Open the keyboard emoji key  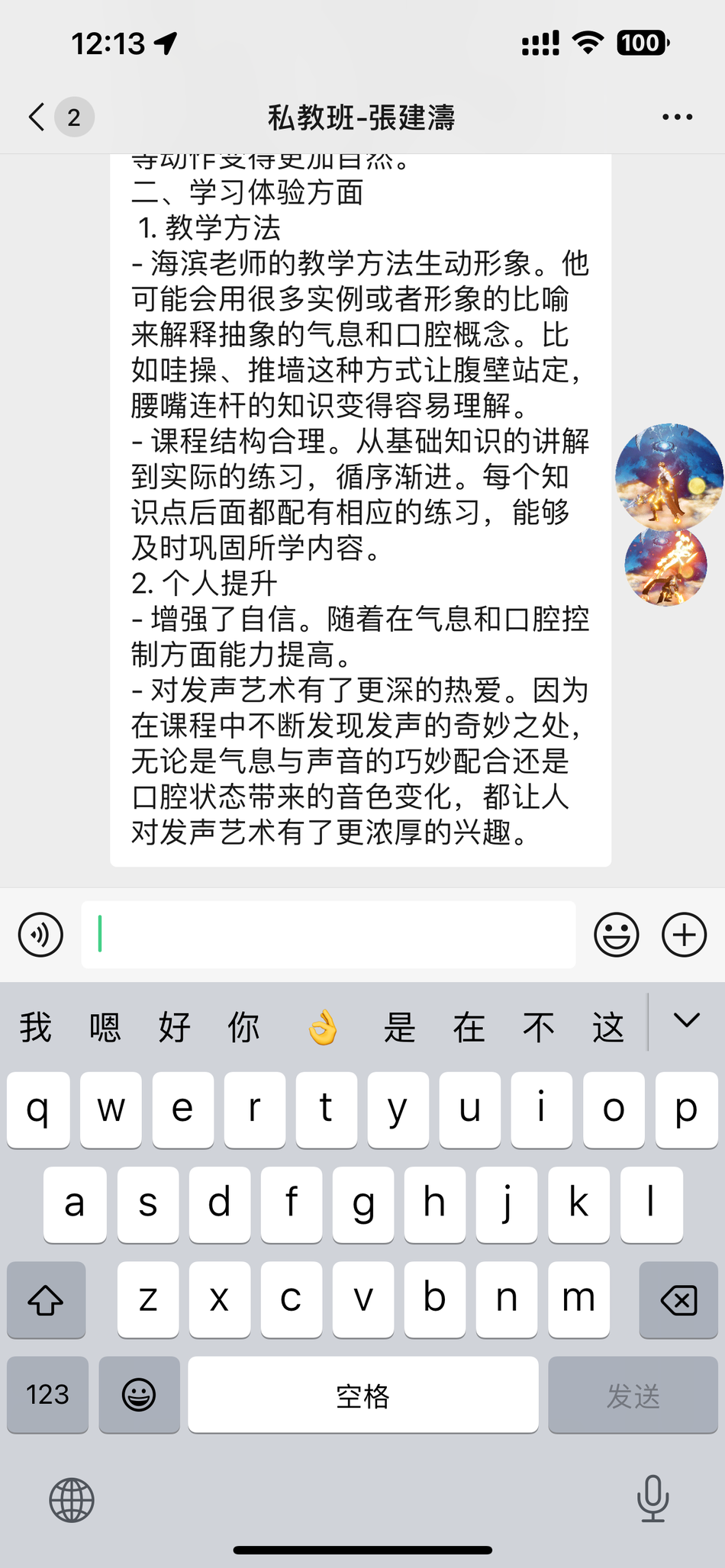(x=139, y=1395)
